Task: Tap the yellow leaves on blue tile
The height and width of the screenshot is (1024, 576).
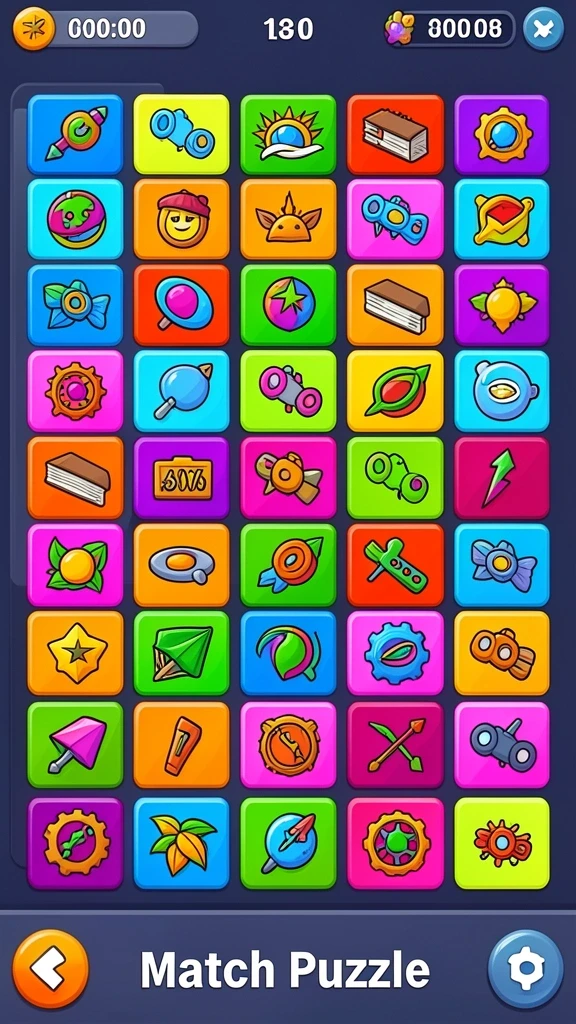Action: [182, 843]
